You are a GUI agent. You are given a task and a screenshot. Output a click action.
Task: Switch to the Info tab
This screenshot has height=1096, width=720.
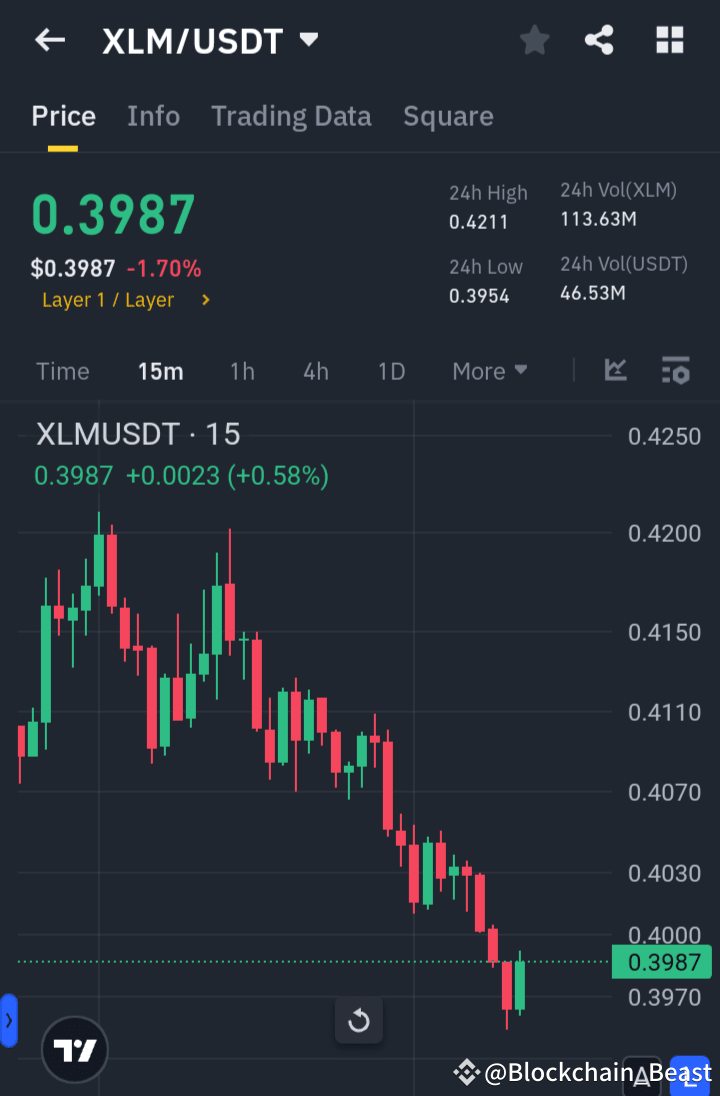pyautogui.click(x=153, y=115)
